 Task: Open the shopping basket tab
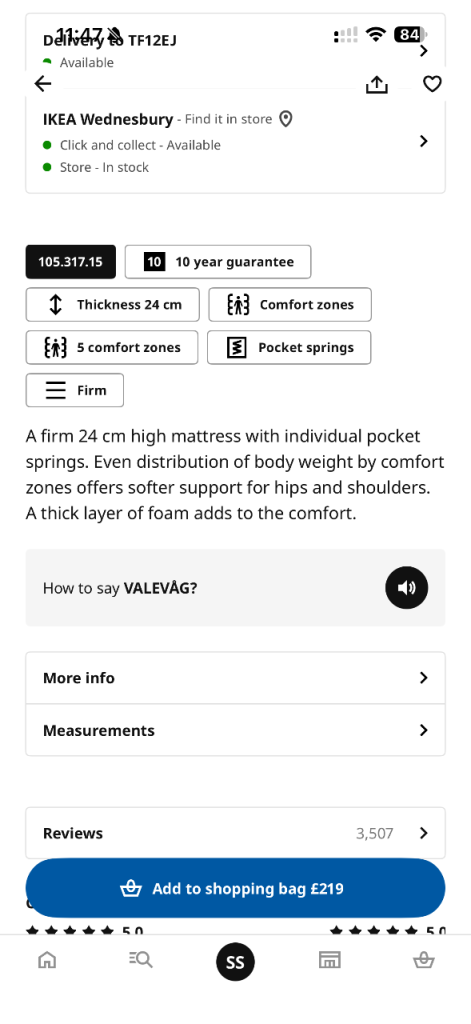[424, 960]
